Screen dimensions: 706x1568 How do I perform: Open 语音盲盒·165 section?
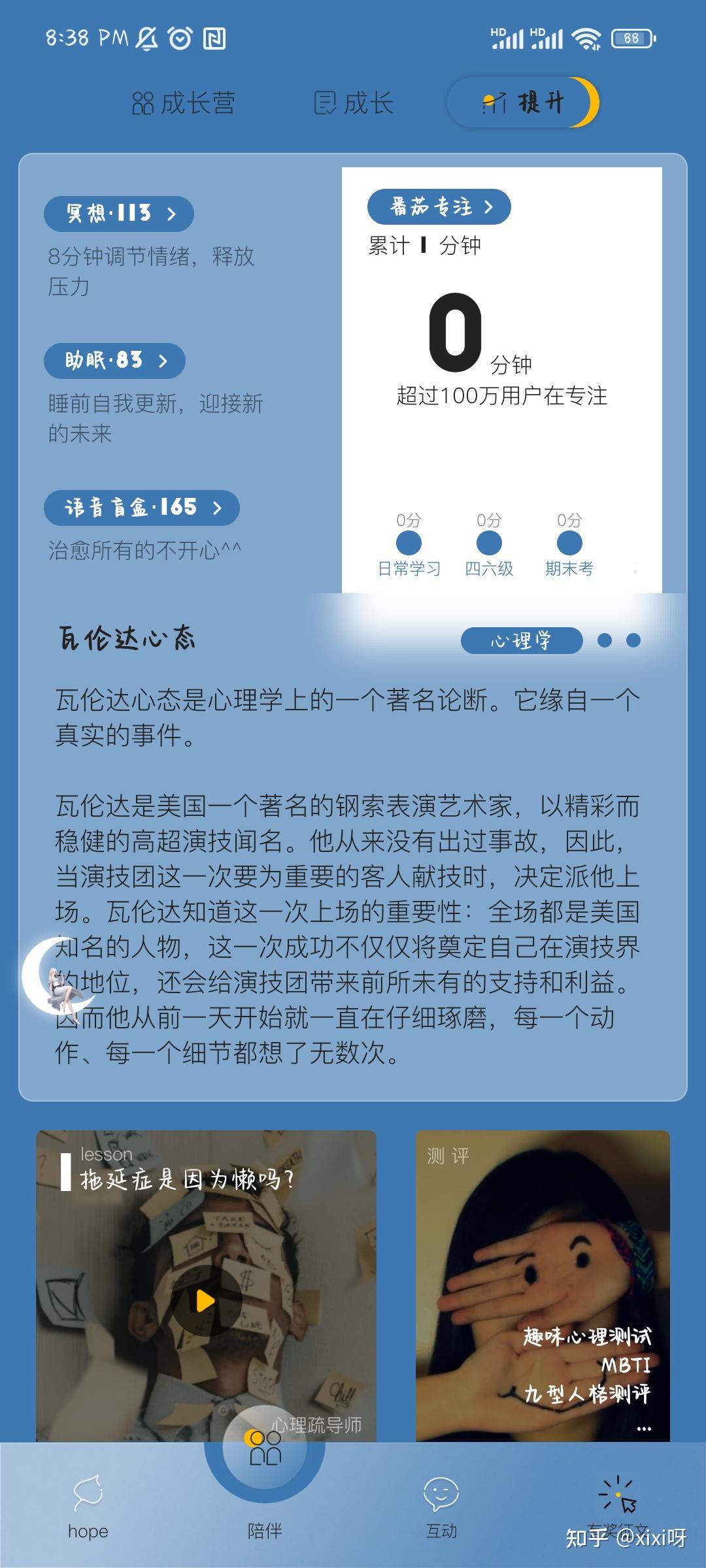point(141,508)
